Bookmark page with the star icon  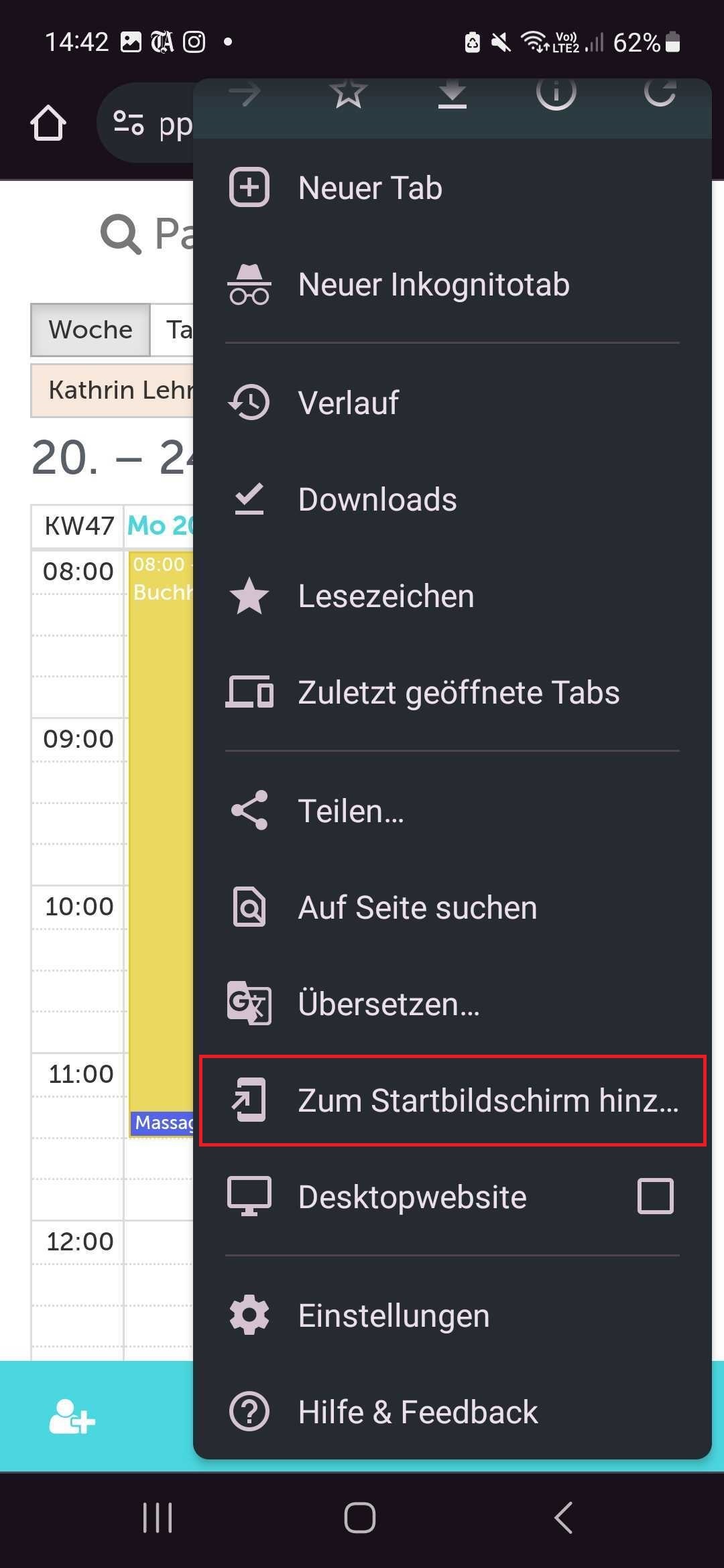pos(349,94)
